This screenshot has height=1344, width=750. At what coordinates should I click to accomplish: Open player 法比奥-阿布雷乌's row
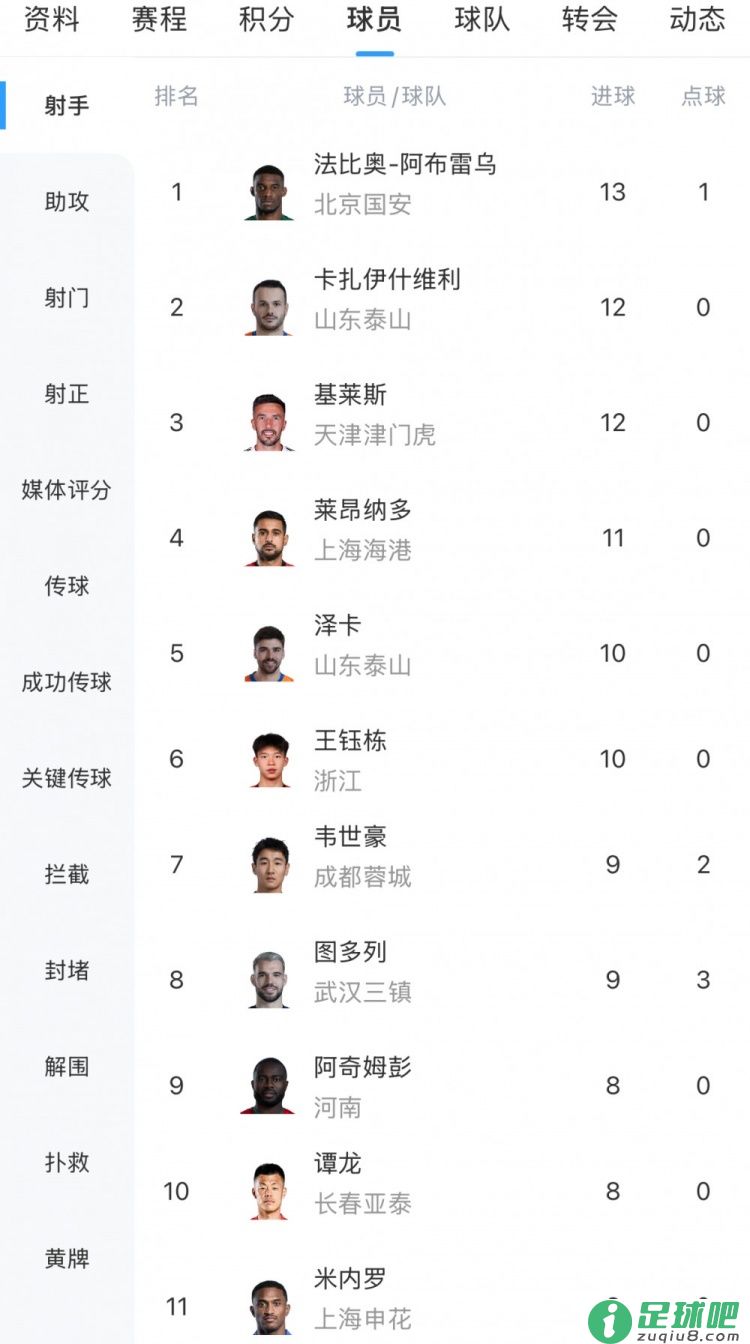[x=405, y=185]
